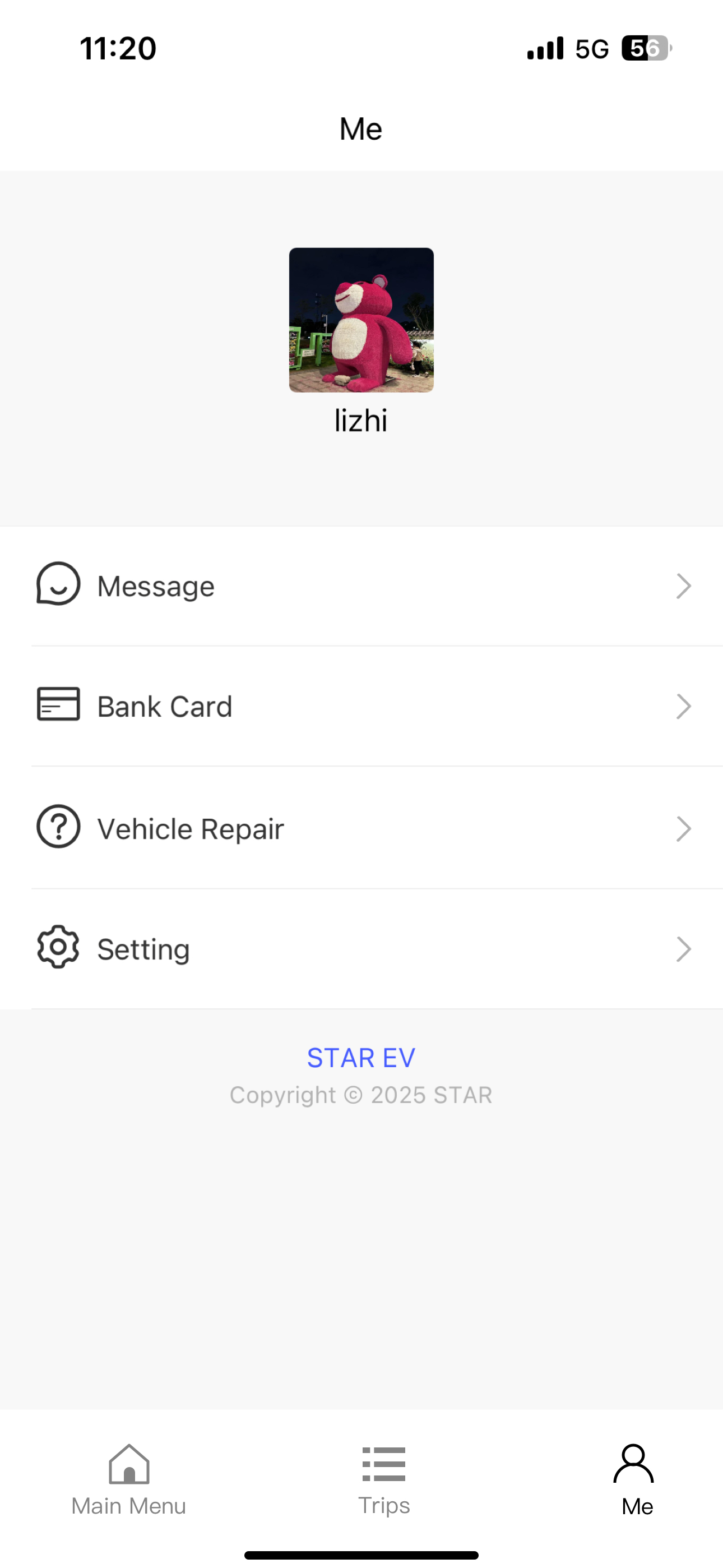Switch to the Main Menu tab
This screenshot has width=723, height=1568.
(128, 1481)
